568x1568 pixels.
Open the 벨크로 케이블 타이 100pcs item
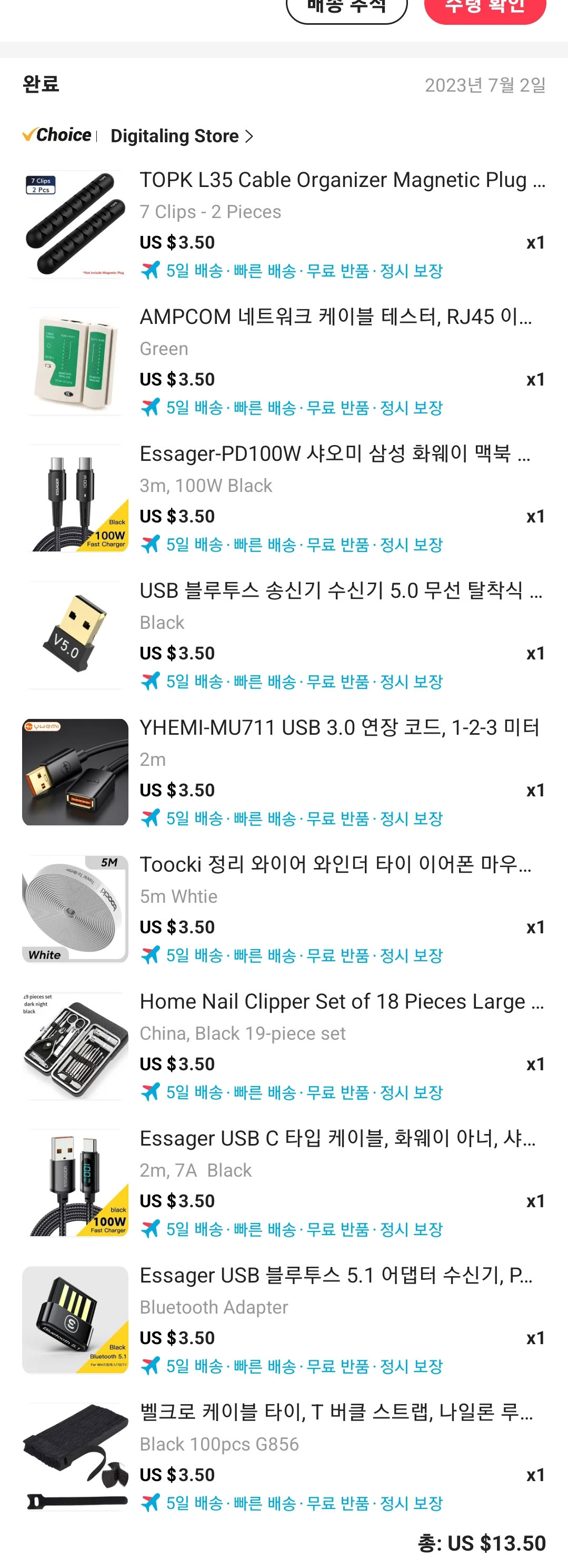336,1413
